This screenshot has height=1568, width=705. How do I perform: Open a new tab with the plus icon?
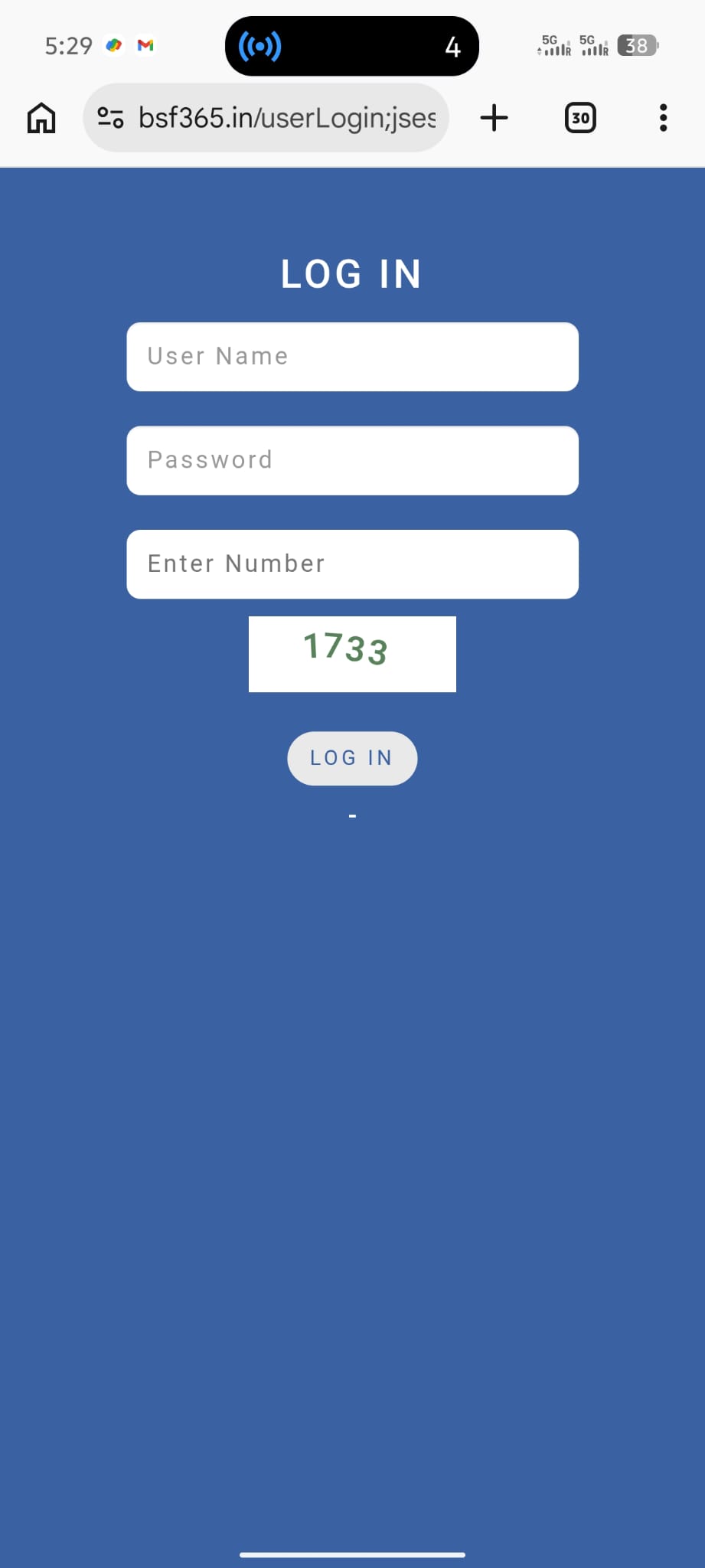click(x=494, y=118)
